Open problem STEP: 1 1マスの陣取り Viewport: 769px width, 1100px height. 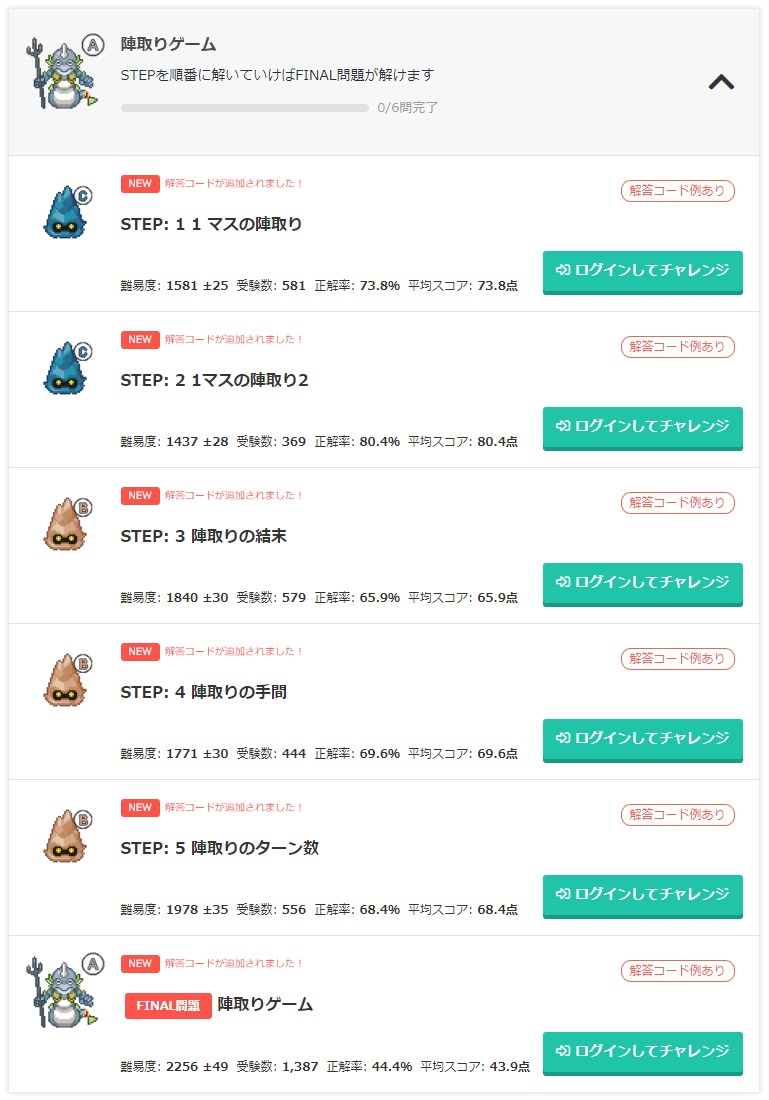[211, 224]
